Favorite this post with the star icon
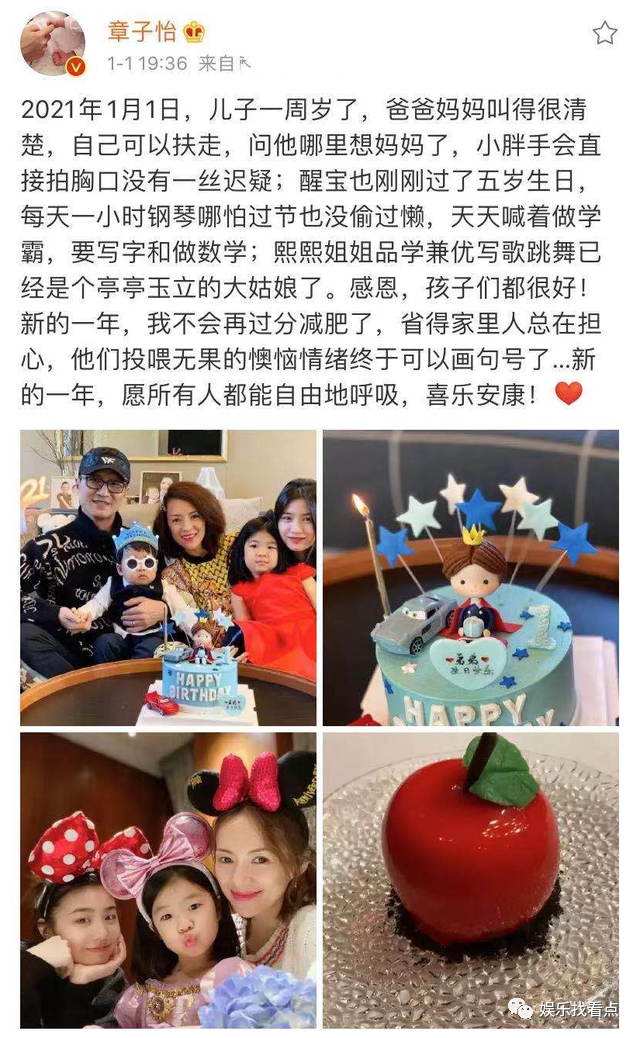 click(604, 34)
